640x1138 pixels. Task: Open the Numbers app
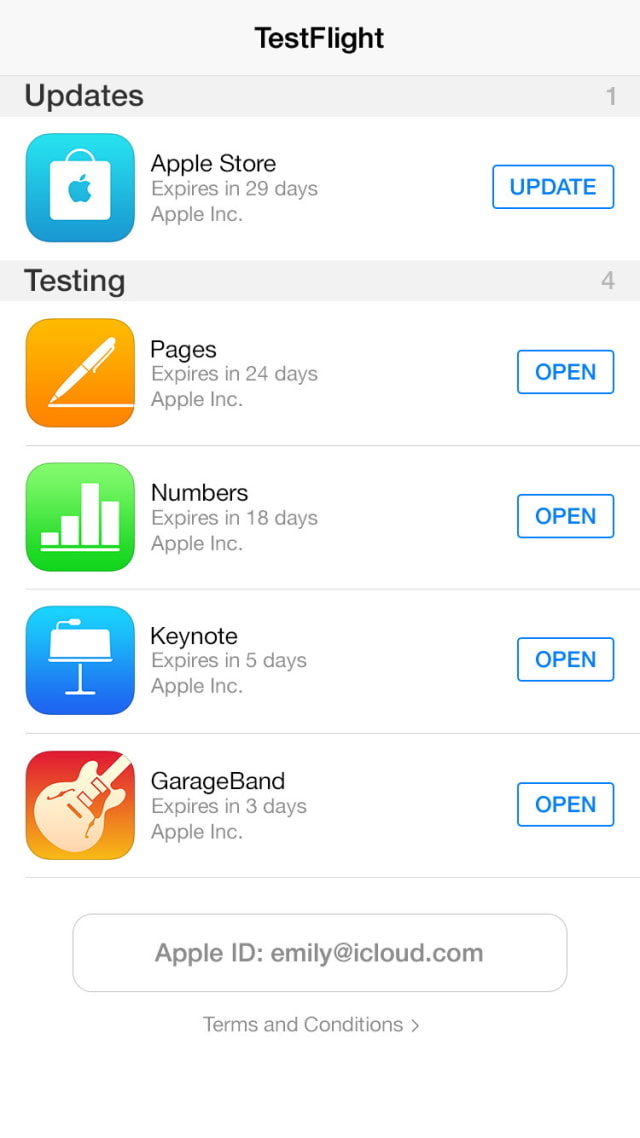pos(565,516)
